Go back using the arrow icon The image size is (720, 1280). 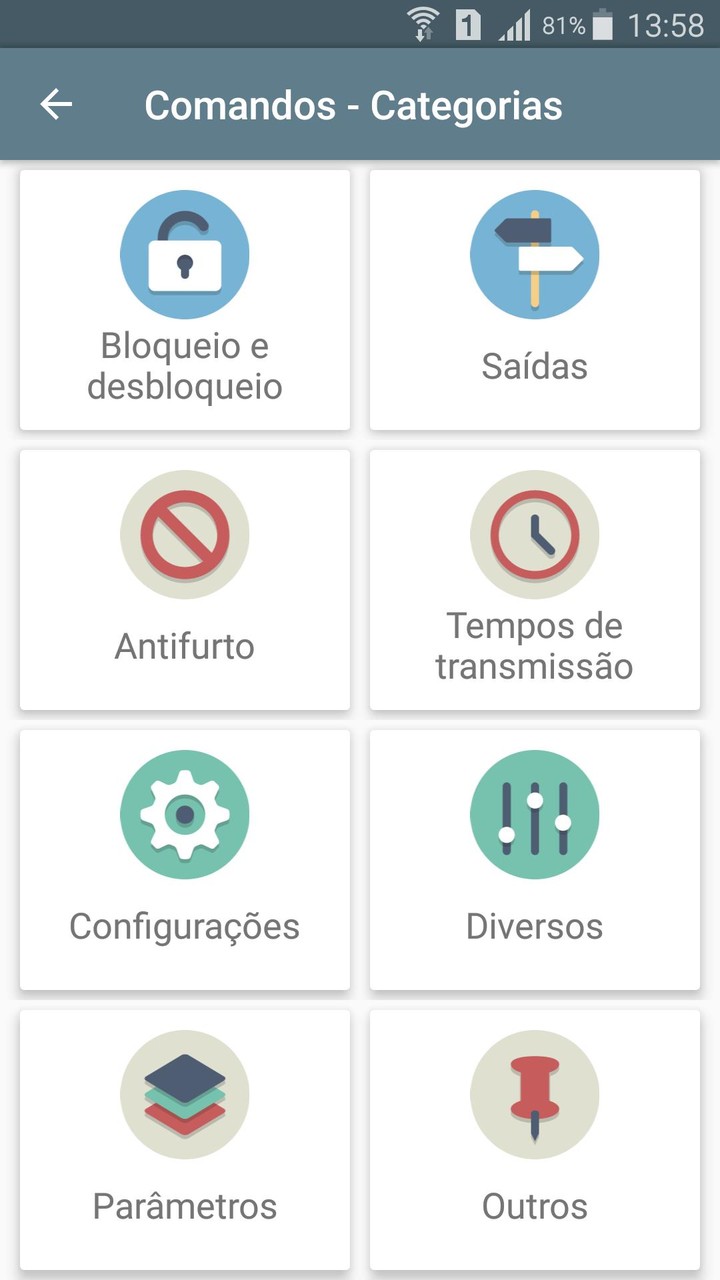coord(56,105)
